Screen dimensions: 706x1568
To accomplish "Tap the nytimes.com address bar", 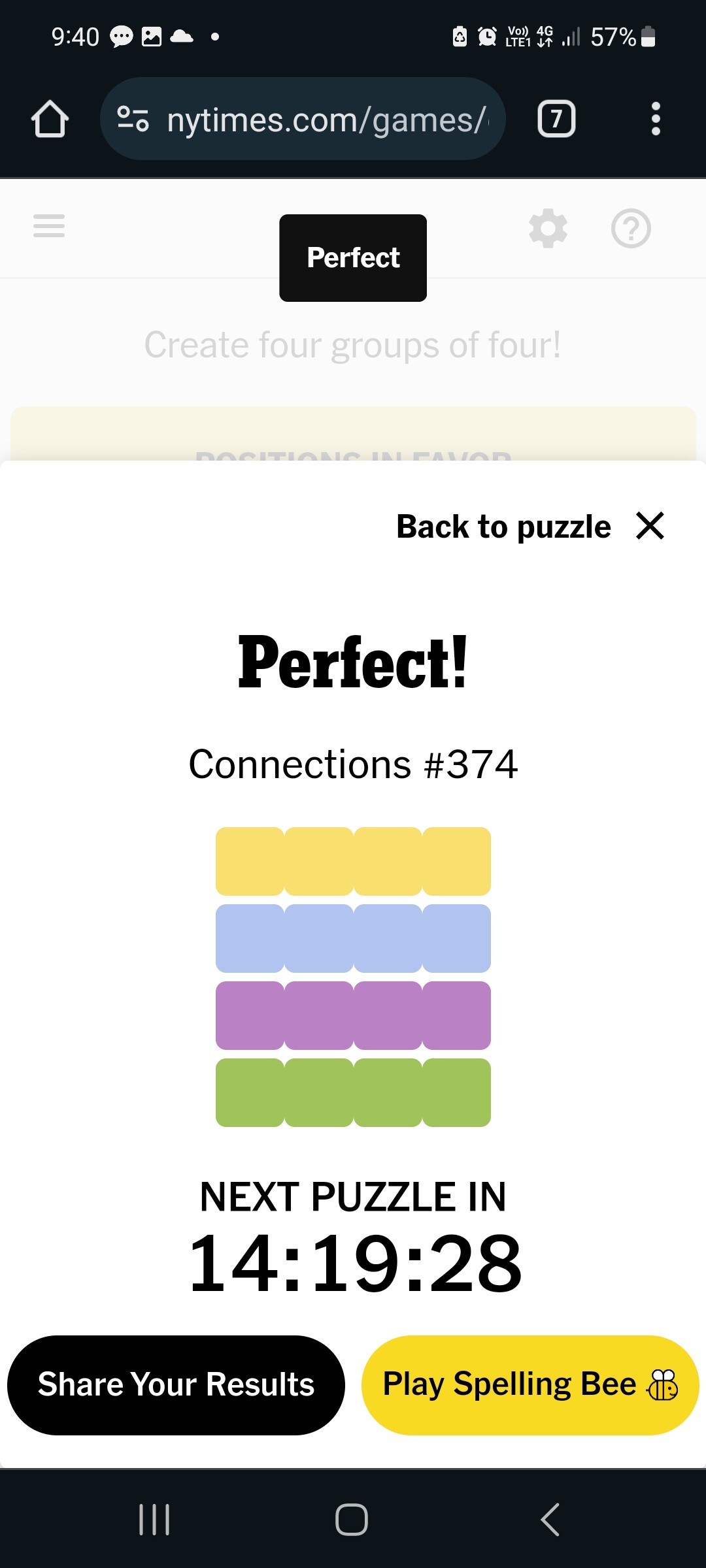I will click(303, 119).
